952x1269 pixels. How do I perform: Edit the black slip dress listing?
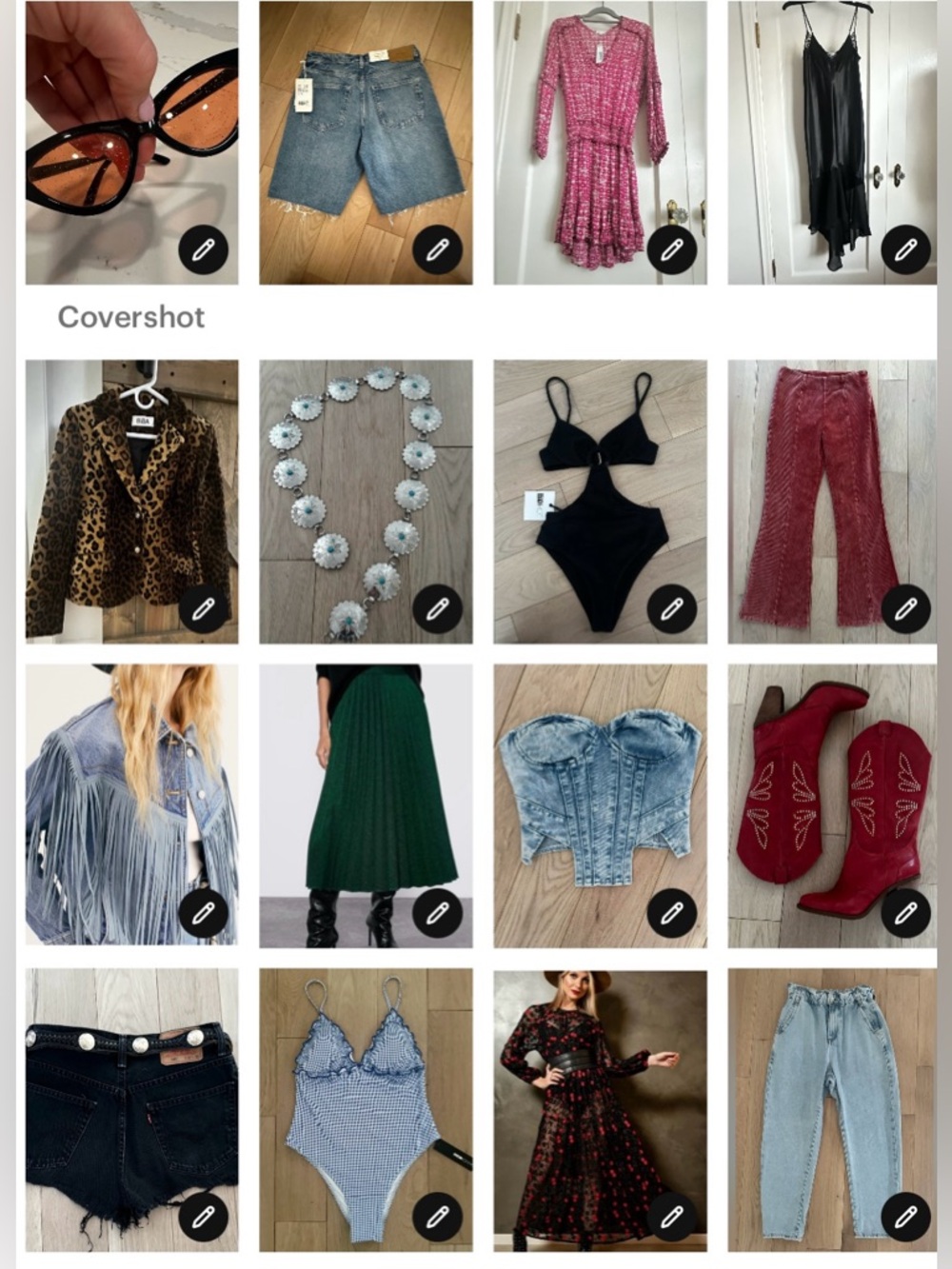[x=905, y=250]
